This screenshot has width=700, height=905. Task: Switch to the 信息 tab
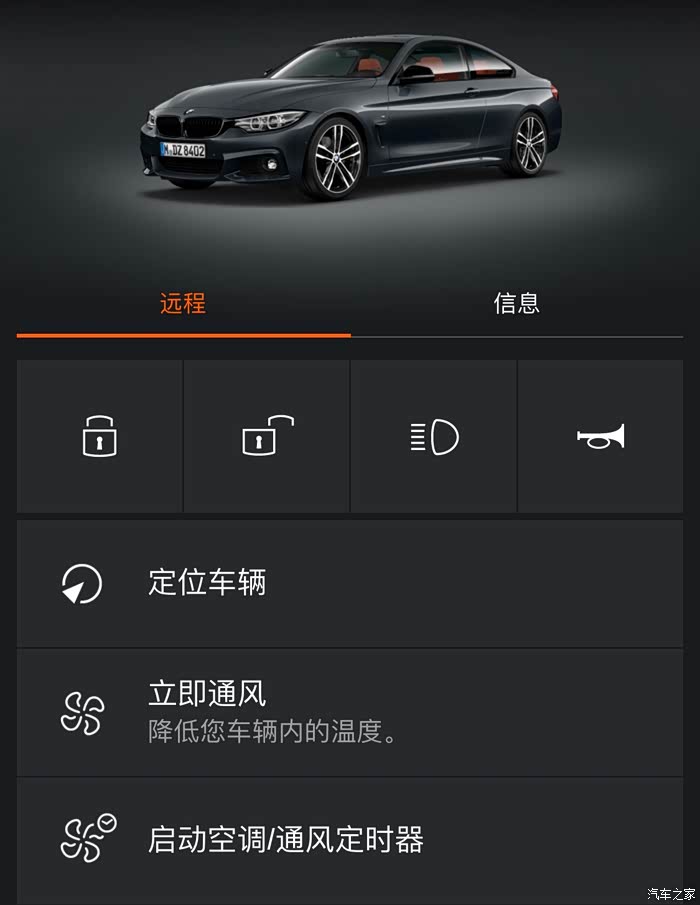(516, 303)
